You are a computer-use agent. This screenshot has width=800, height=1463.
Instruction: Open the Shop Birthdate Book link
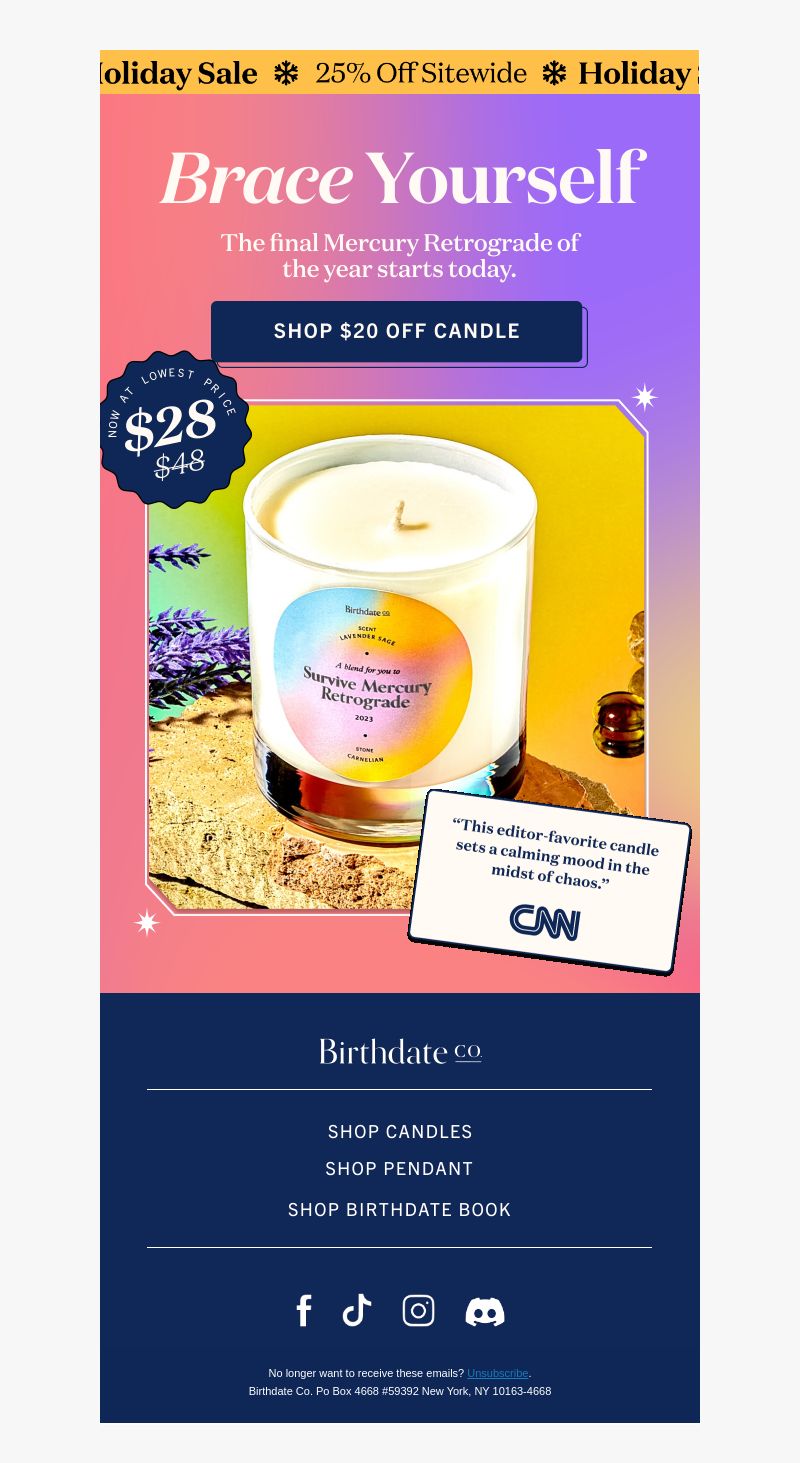click(x=400, y=1210)
